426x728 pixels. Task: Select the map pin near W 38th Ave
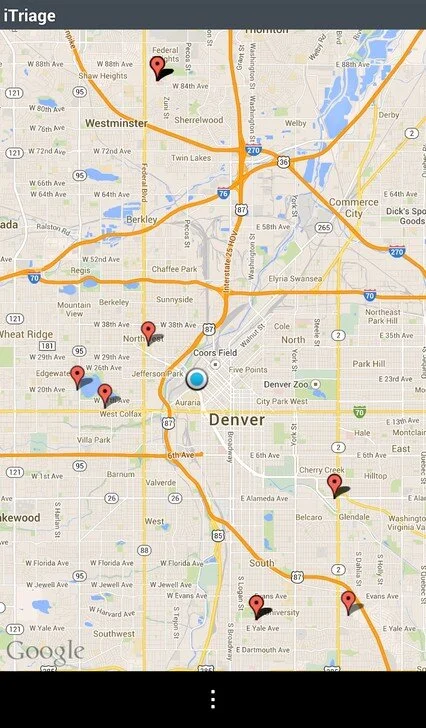click(148, 332)
